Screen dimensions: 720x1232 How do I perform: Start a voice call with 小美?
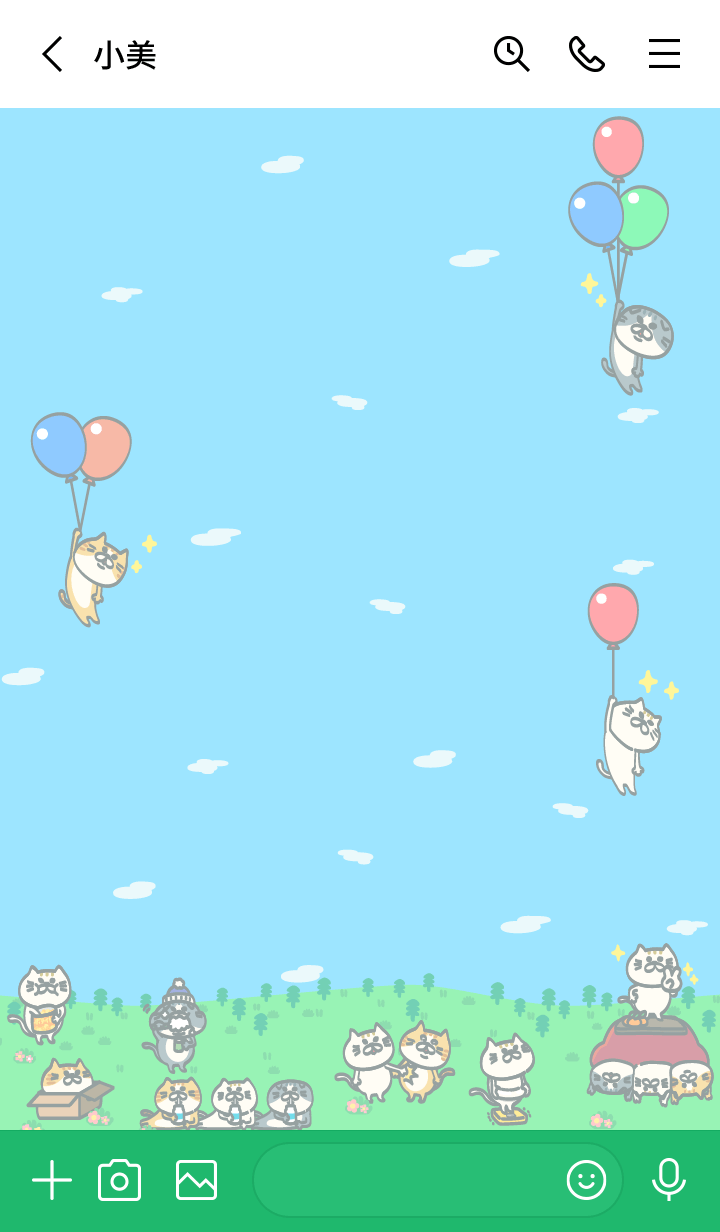[586, 54]
